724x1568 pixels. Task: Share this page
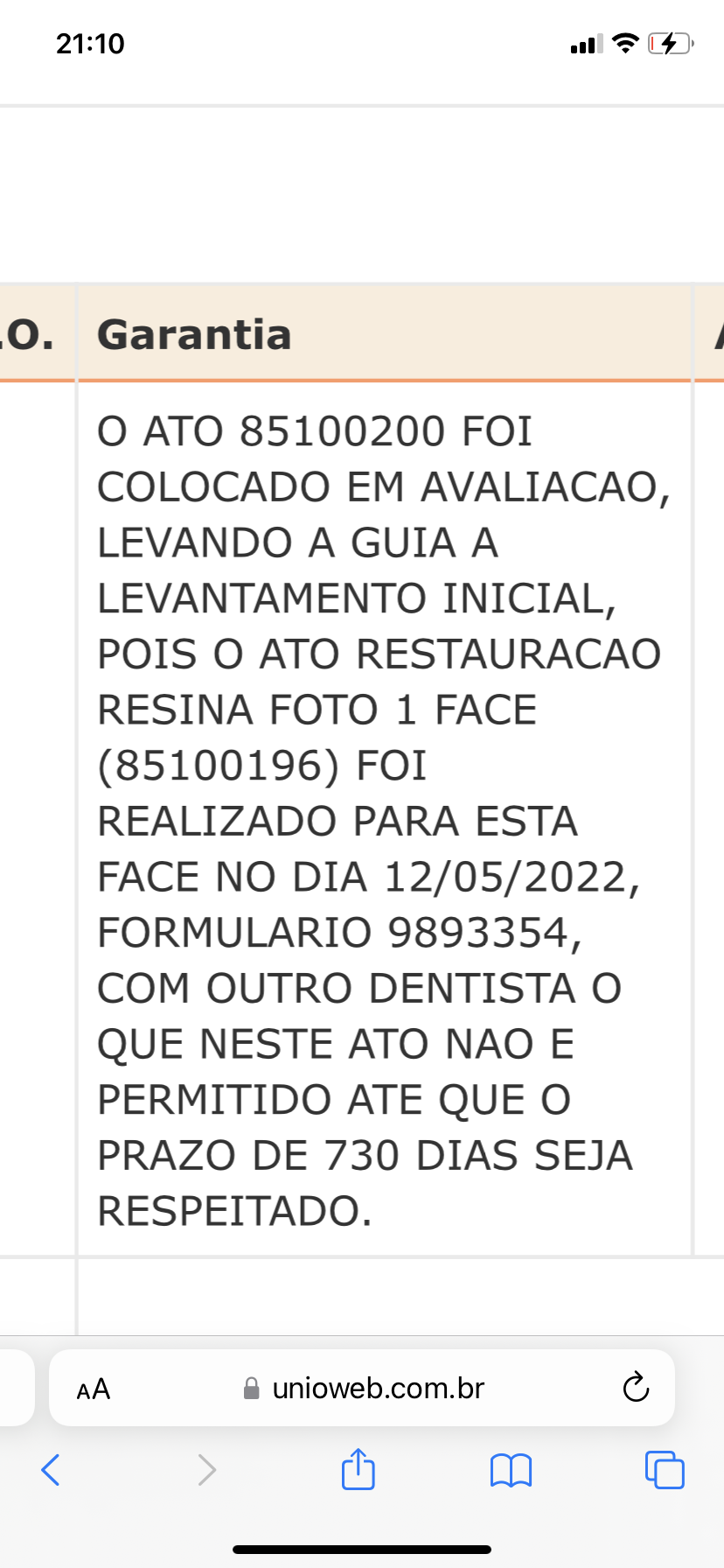tap(359, 1469)
